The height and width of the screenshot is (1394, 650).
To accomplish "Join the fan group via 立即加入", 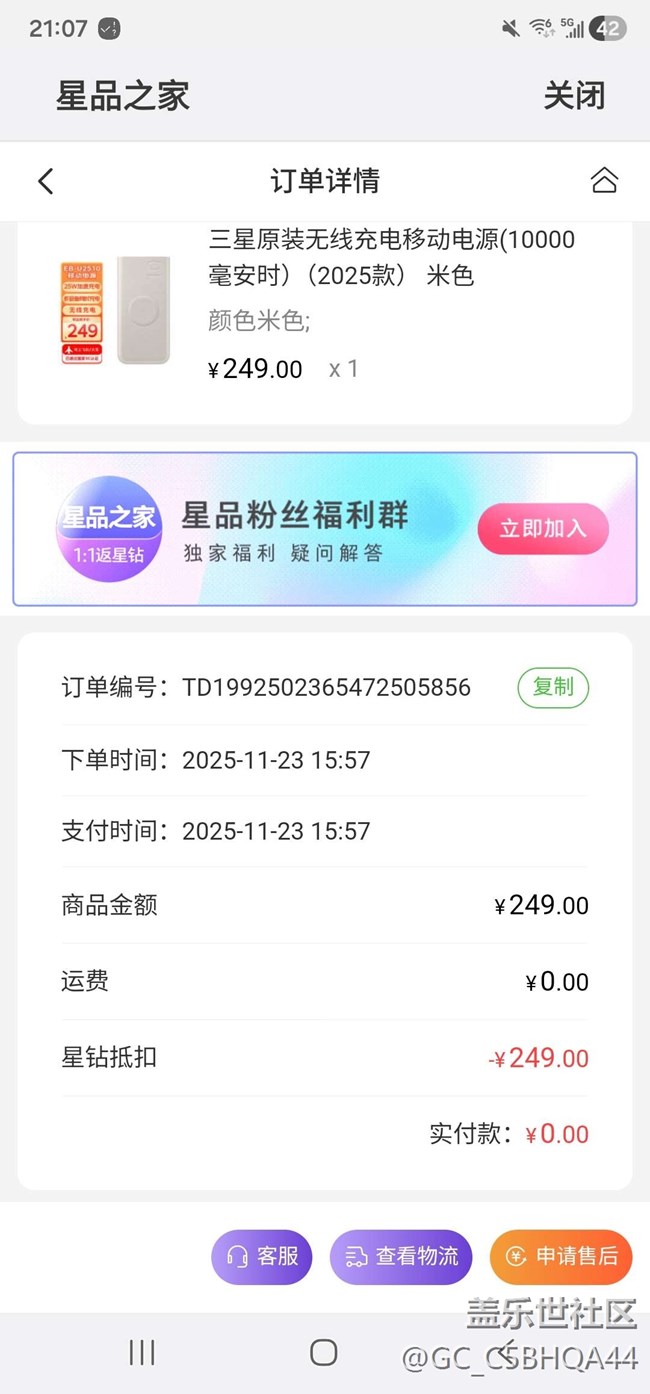I will [543, 529].
